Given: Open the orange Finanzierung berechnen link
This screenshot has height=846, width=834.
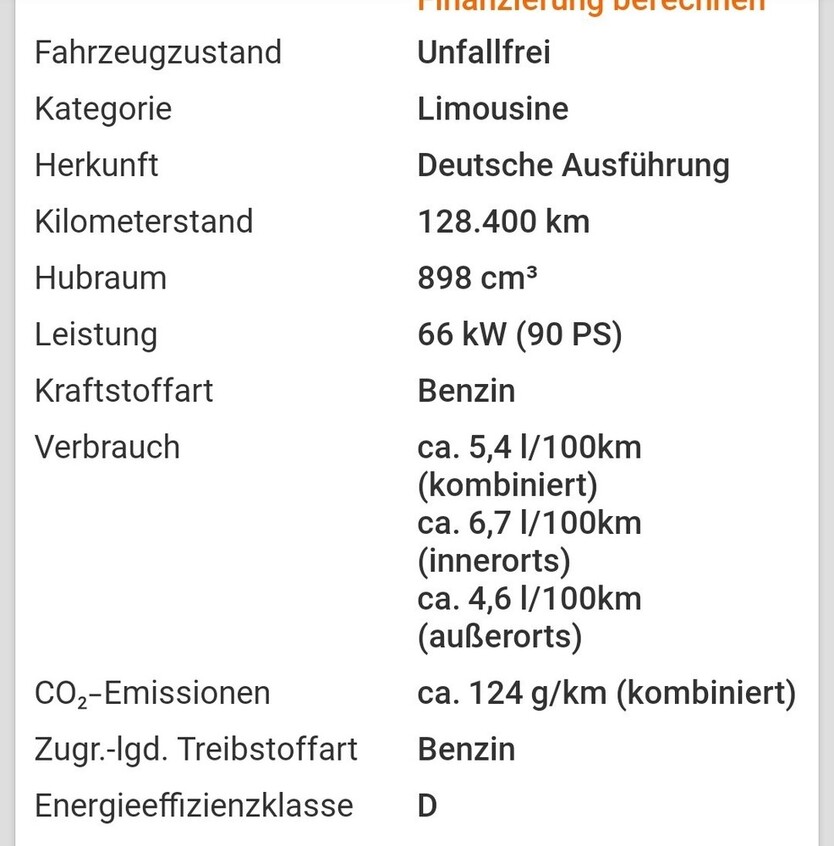Looking at the screenshot, I should tap(590, 6).
